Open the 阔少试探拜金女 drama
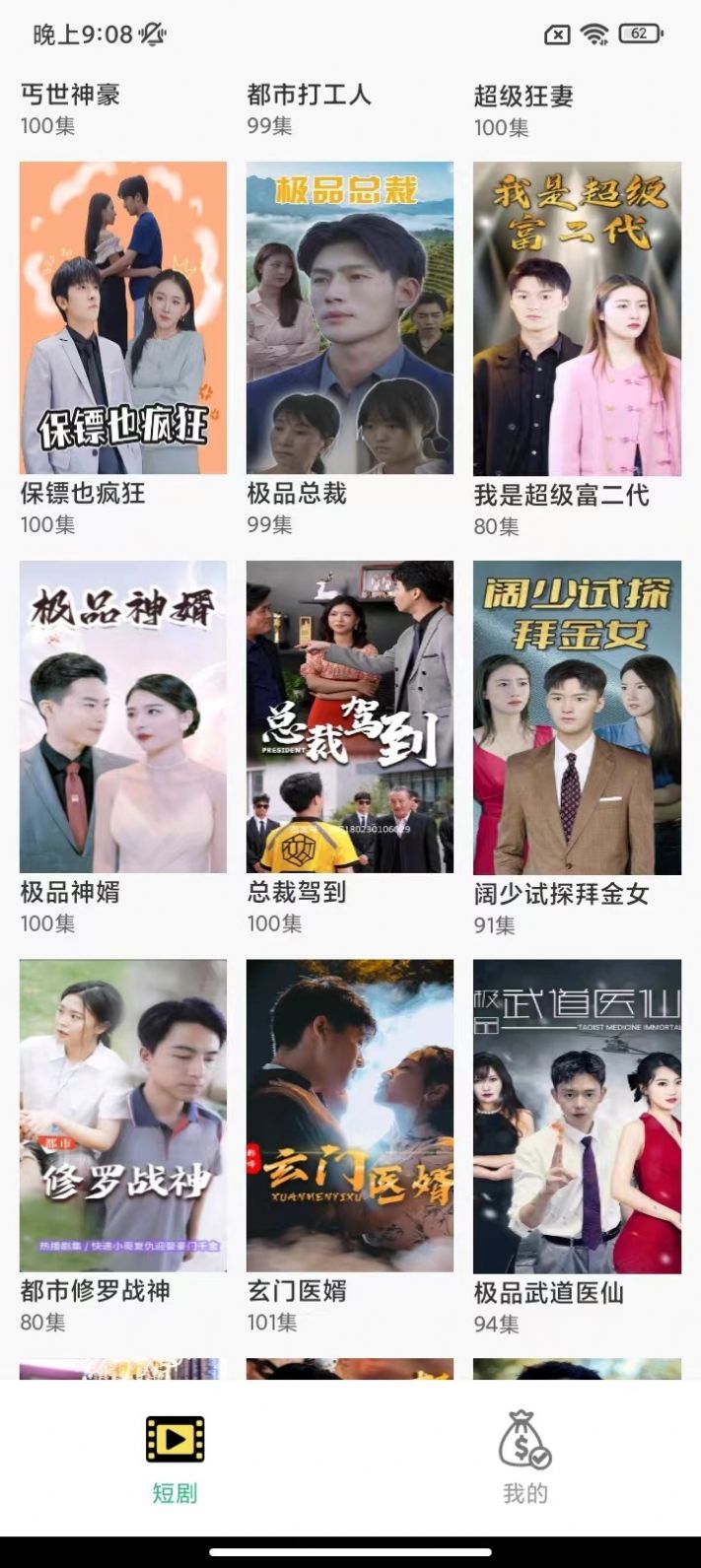 [577, 717]
